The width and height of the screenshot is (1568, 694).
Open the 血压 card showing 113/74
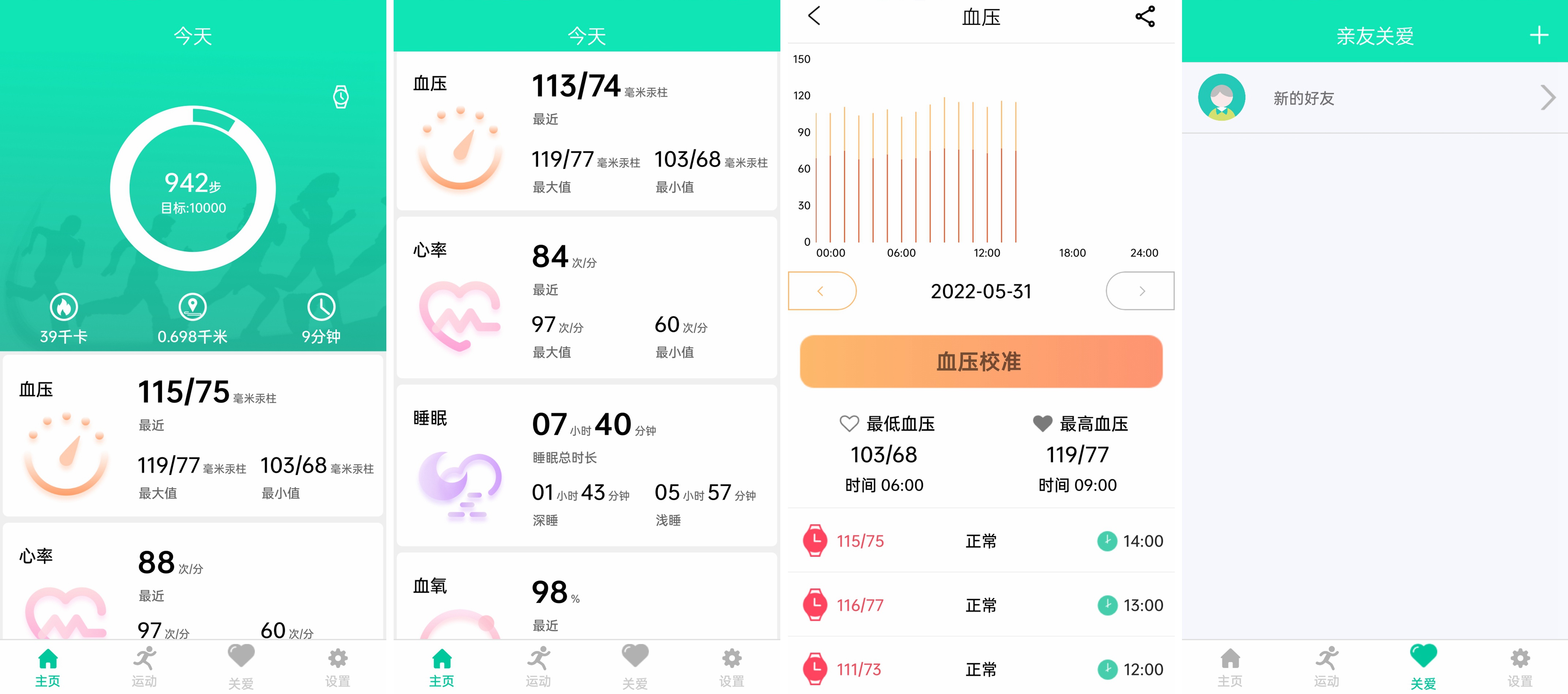tap(586, 132)
